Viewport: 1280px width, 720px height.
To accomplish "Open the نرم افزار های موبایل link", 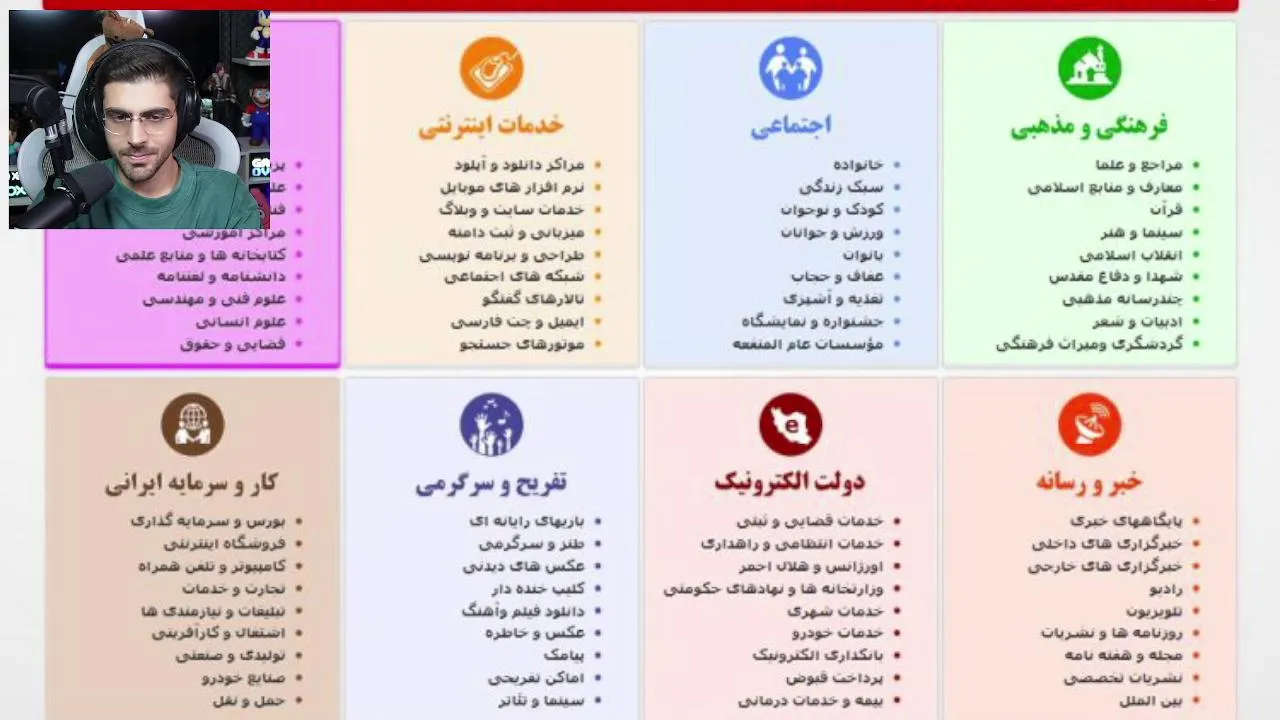I will (x=511, y=188).
